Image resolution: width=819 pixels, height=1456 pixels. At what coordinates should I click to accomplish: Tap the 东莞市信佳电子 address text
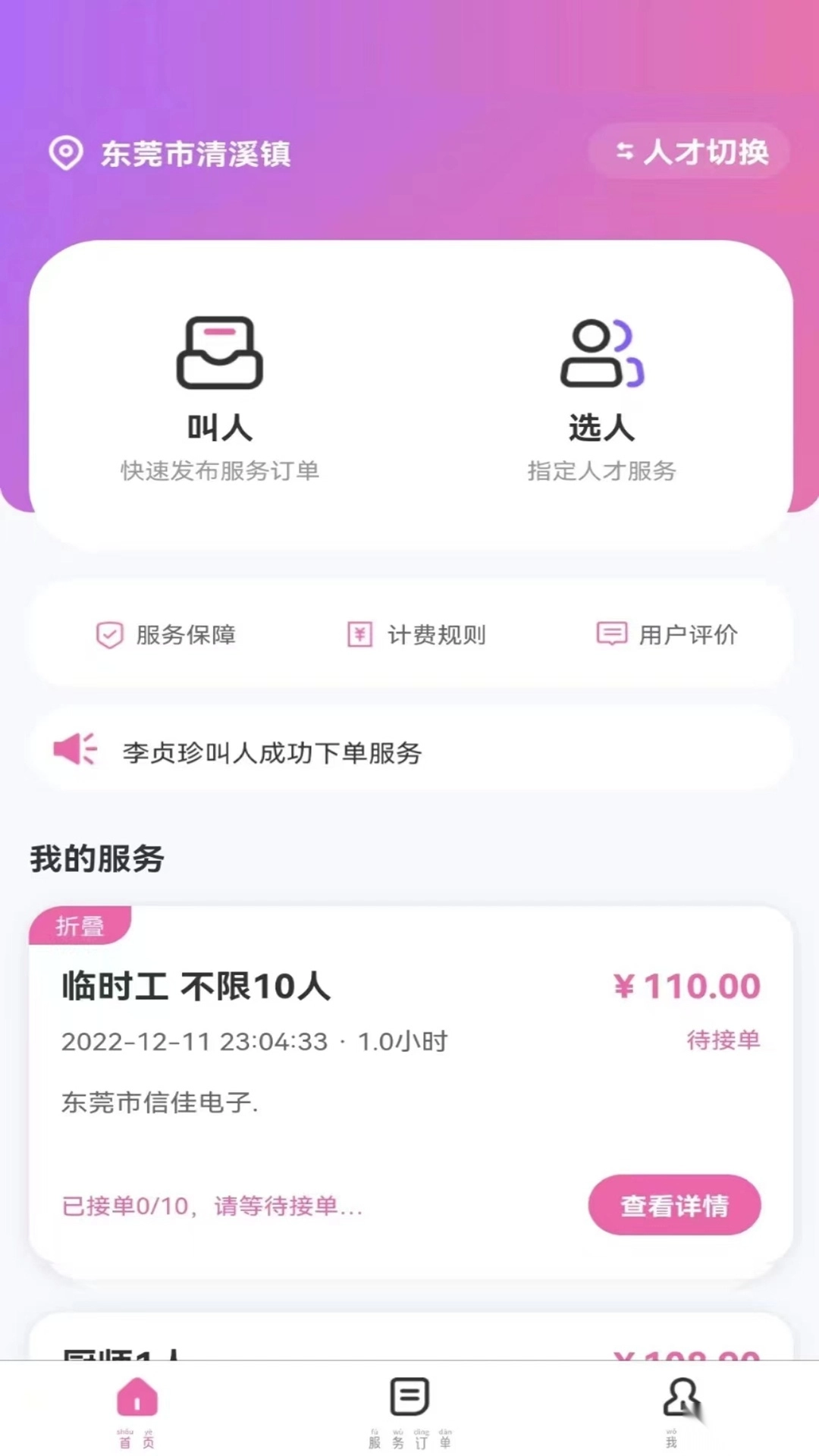(x=159, y=1104)
